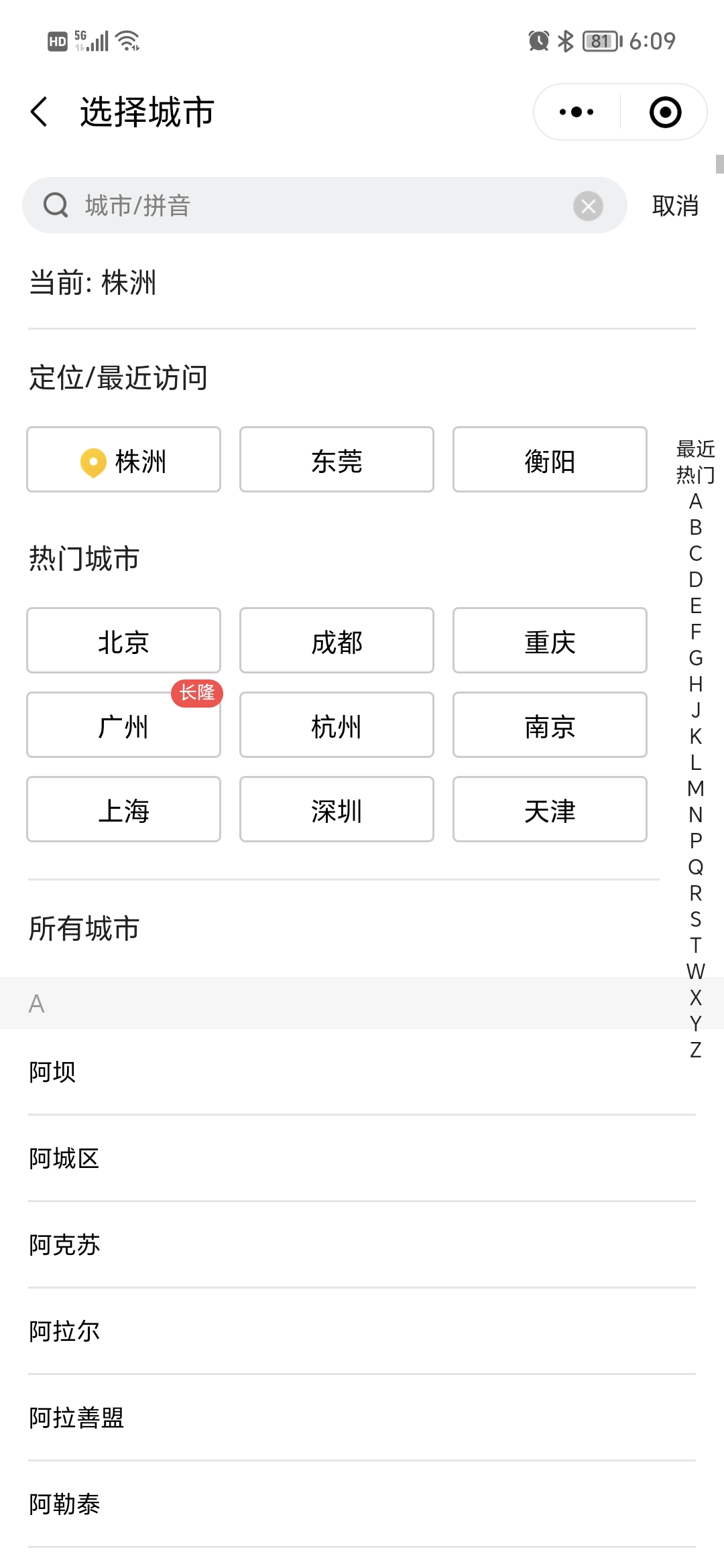Tap 取消 to cancel the search
Image resolution: width=724 pixels, height=1568 pixels.
675,206
